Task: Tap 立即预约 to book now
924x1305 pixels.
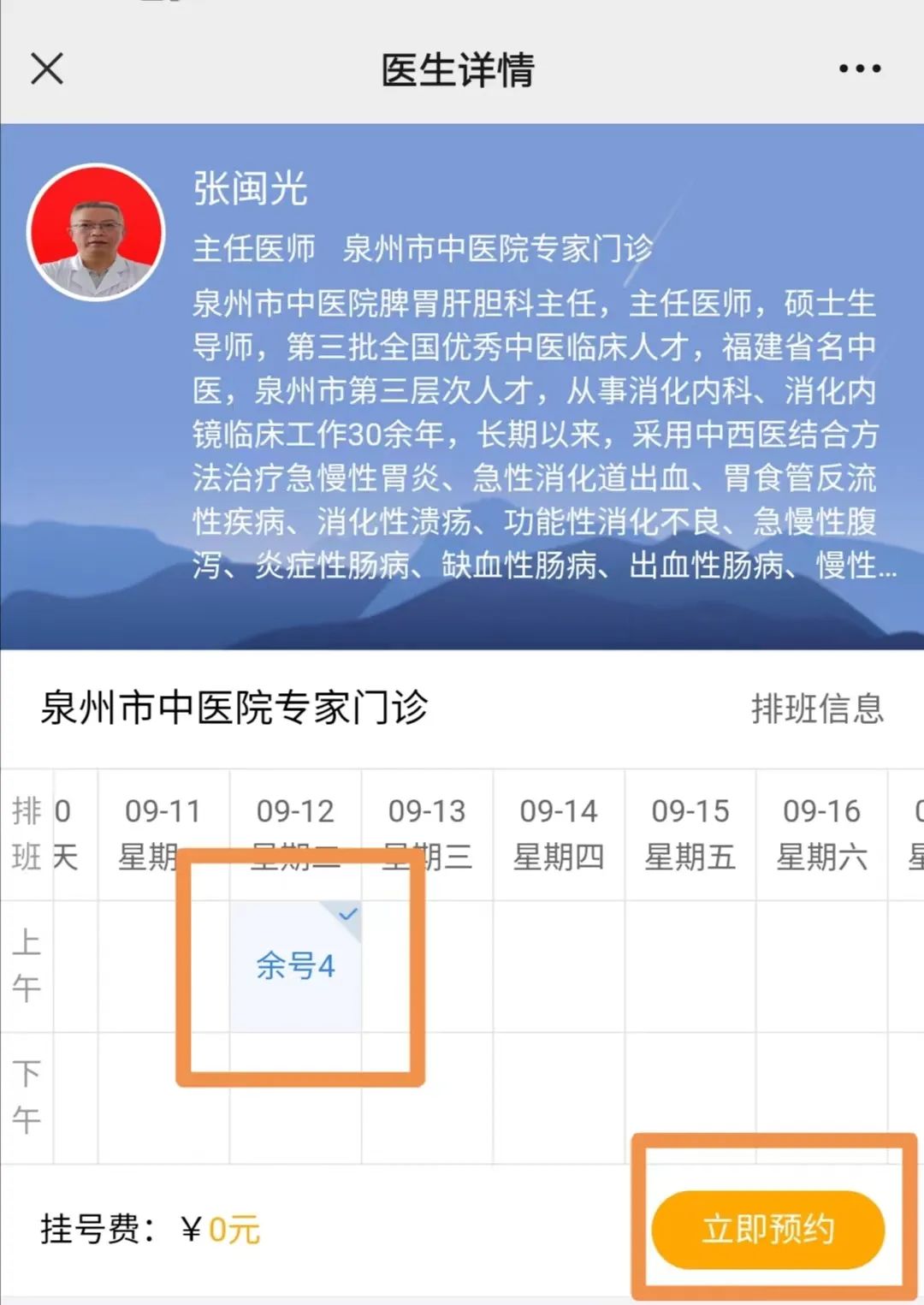Action: click(767, 1230)
